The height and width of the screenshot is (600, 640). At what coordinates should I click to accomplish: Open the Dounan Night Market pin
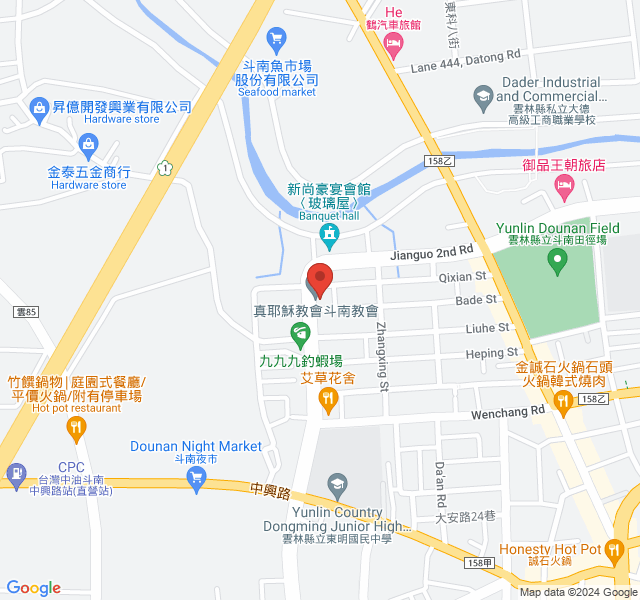tap(197, 482)
